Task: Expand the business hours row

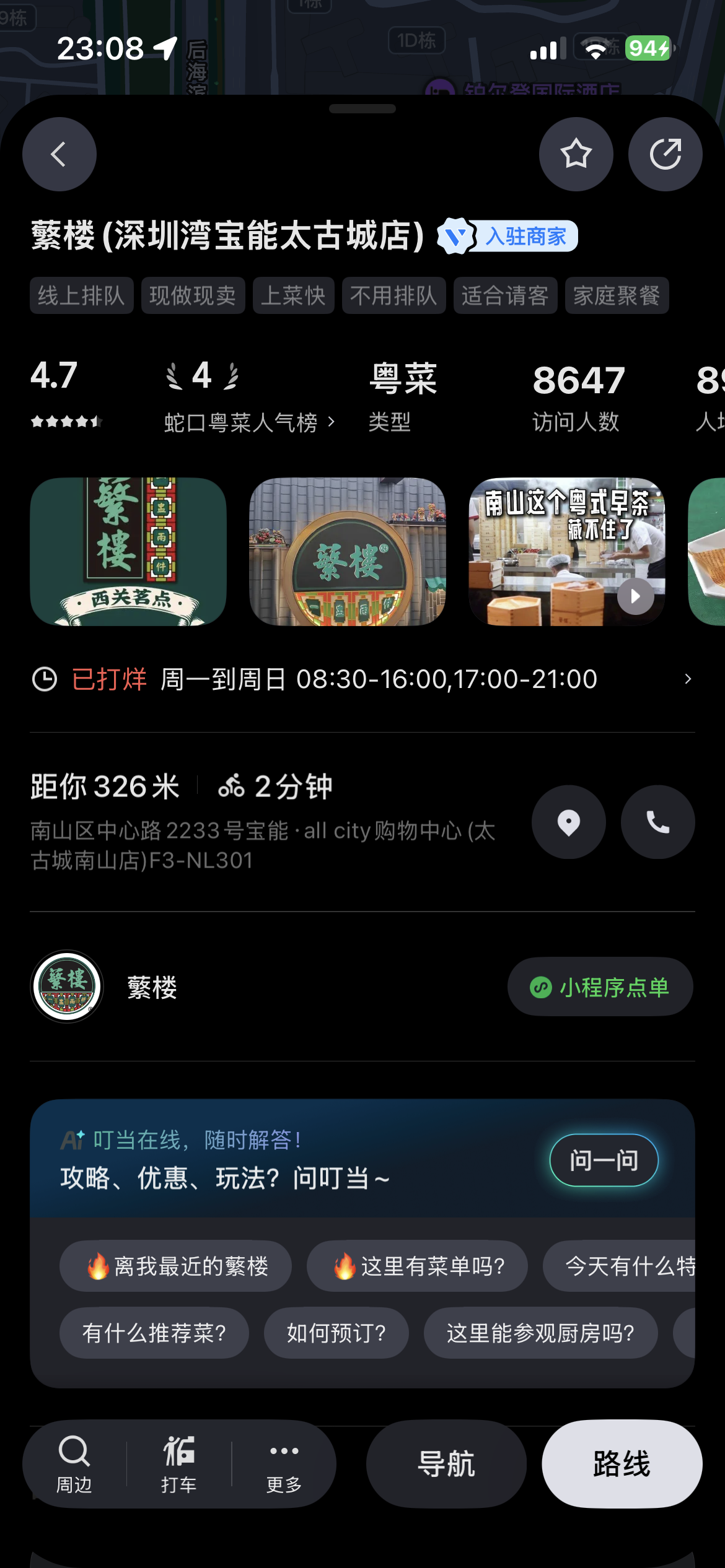Action: coord(362,679)
